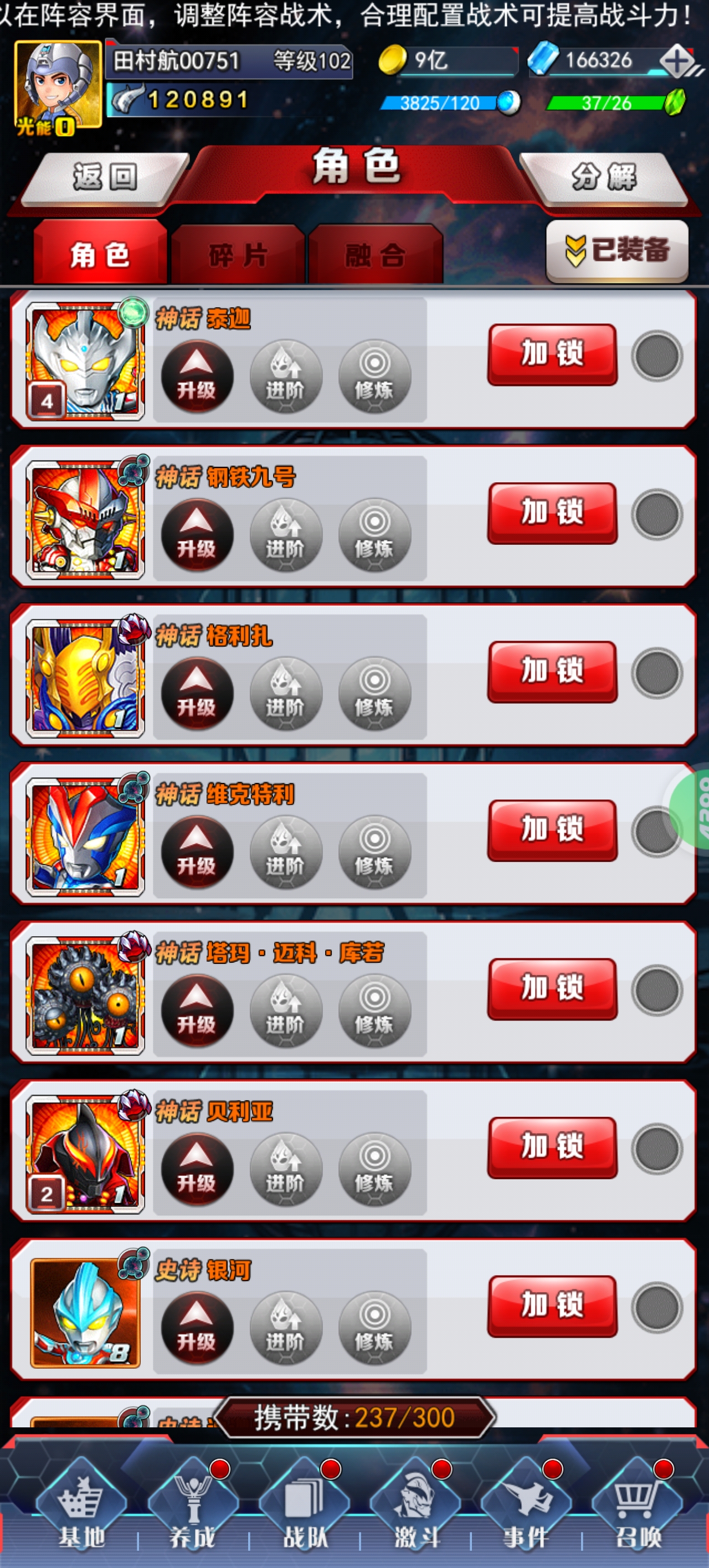This screenshot has width=709, height=1568.
Task: Lock 神话 贝利亚 with 加锁
Action: tap(552, 1147)
